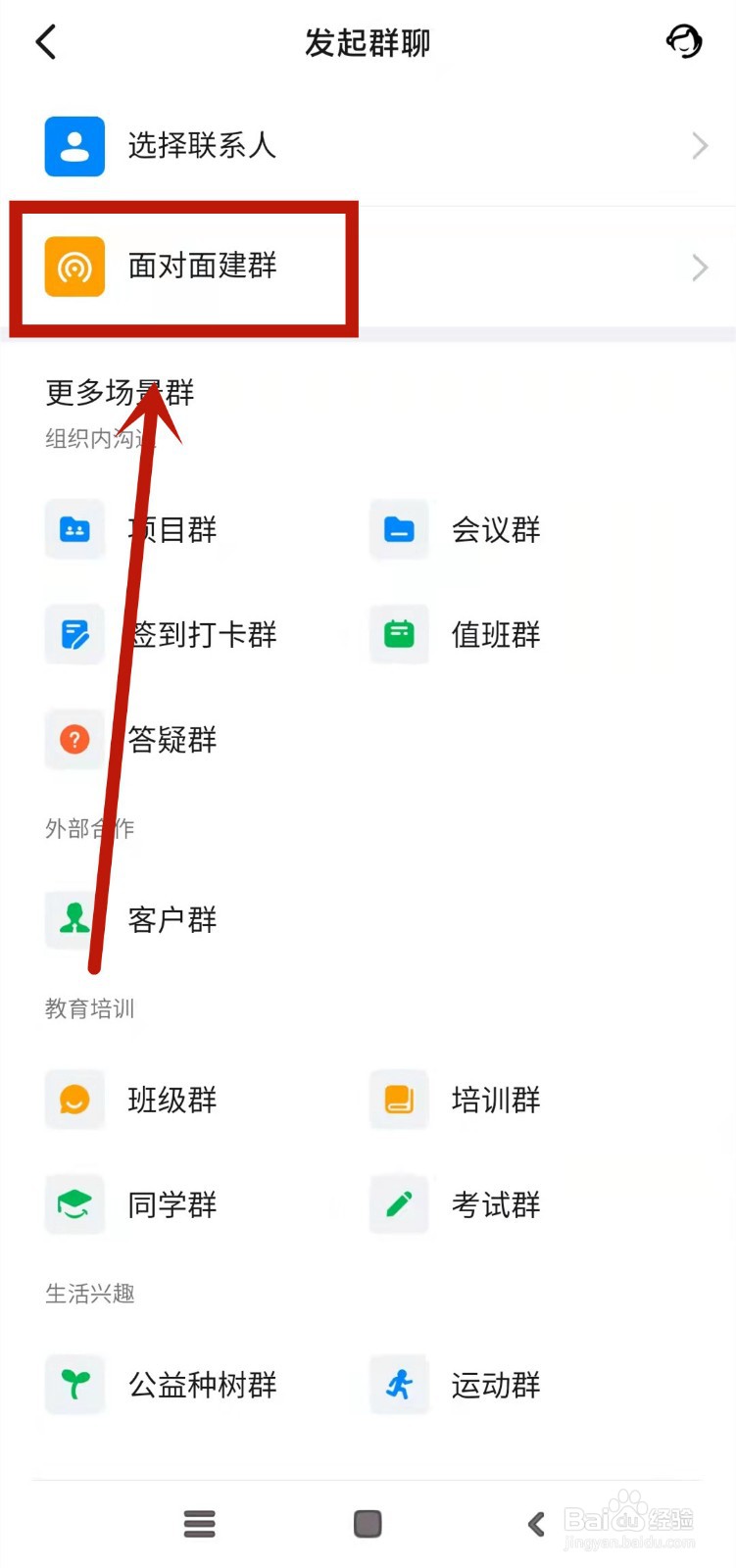Screen dimensions: 736x1568
Task: Open 同学群 (classmates group)
Action: [172, 1204]
